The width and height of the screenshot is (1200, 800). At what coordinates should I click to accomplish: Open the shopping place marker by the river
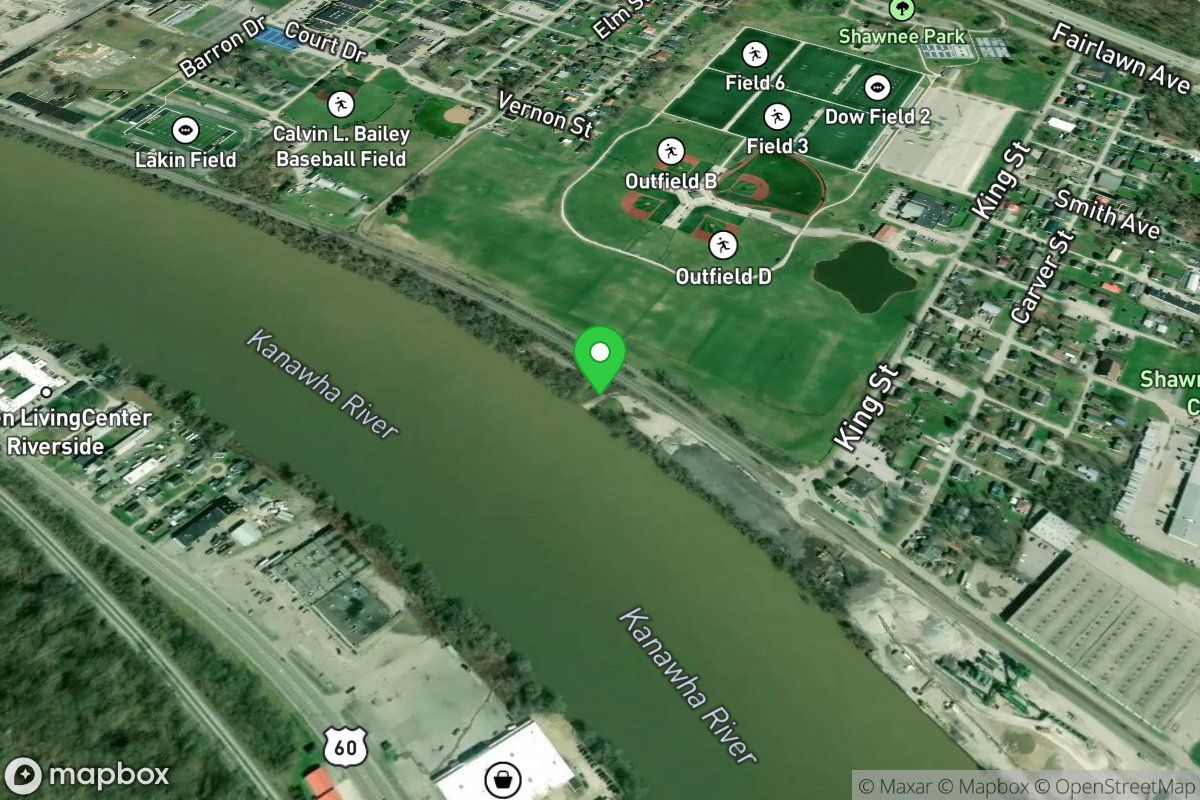[x=501, y=778]
